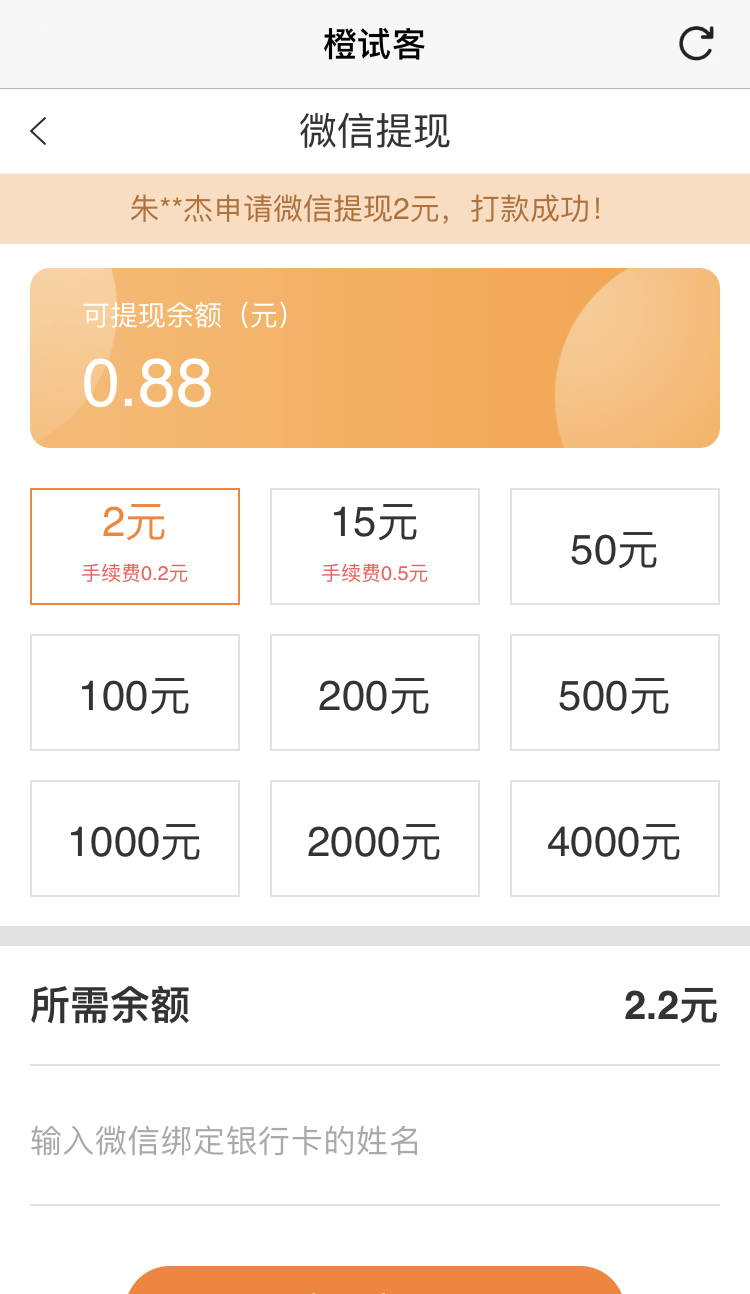Select the 15元 withdrawal amount

click(x=375, y=546)
